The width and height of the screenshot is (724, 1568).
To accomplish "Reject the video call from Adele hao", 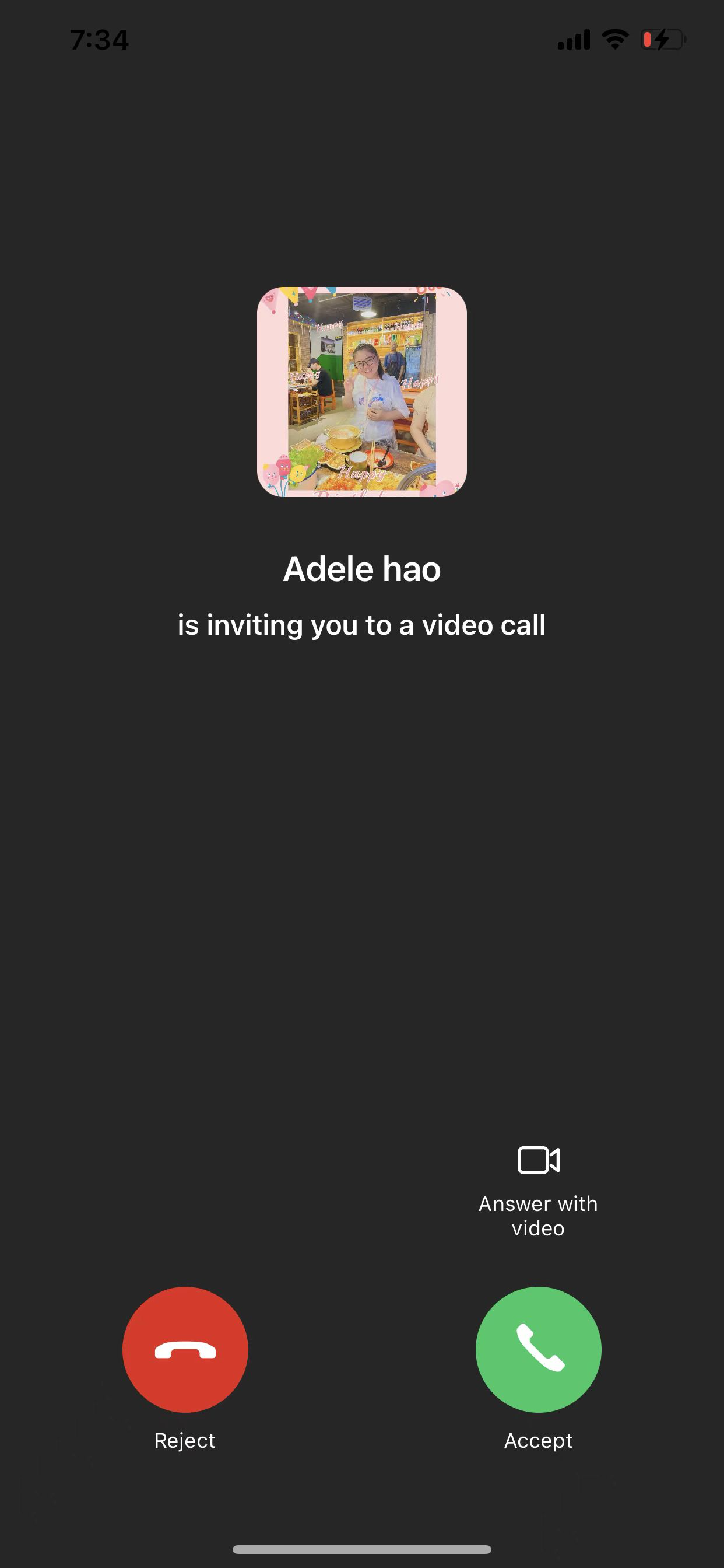I will (185, 1349).
